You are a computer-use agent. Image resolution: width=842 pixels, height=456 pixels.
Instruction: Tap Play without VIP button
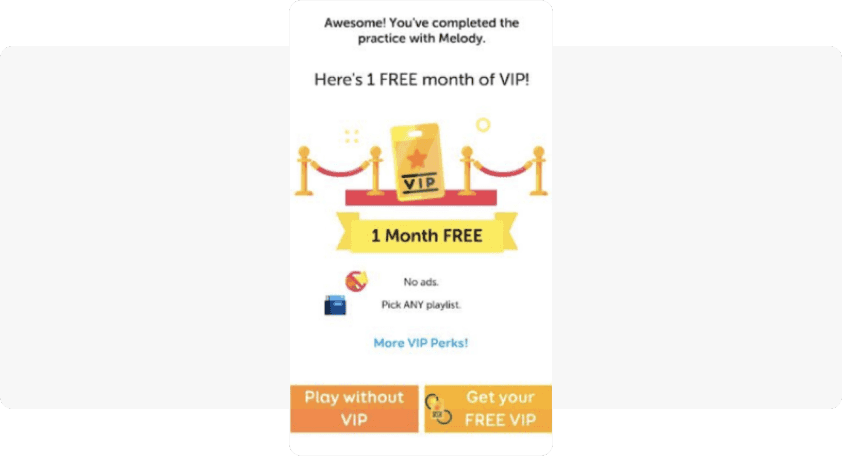tap(354, 408)
